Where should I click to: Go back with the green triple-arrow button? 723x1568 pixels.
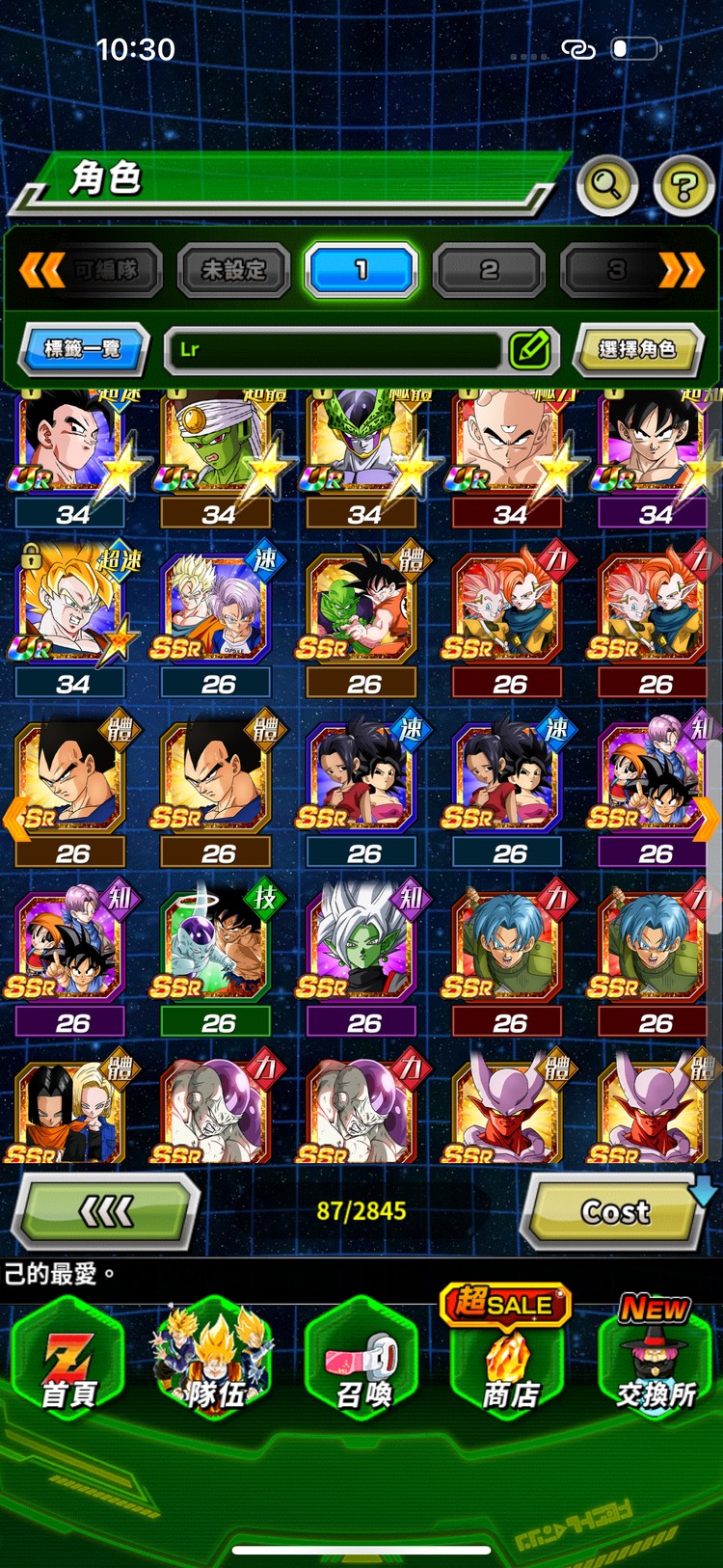point(106,1211)
